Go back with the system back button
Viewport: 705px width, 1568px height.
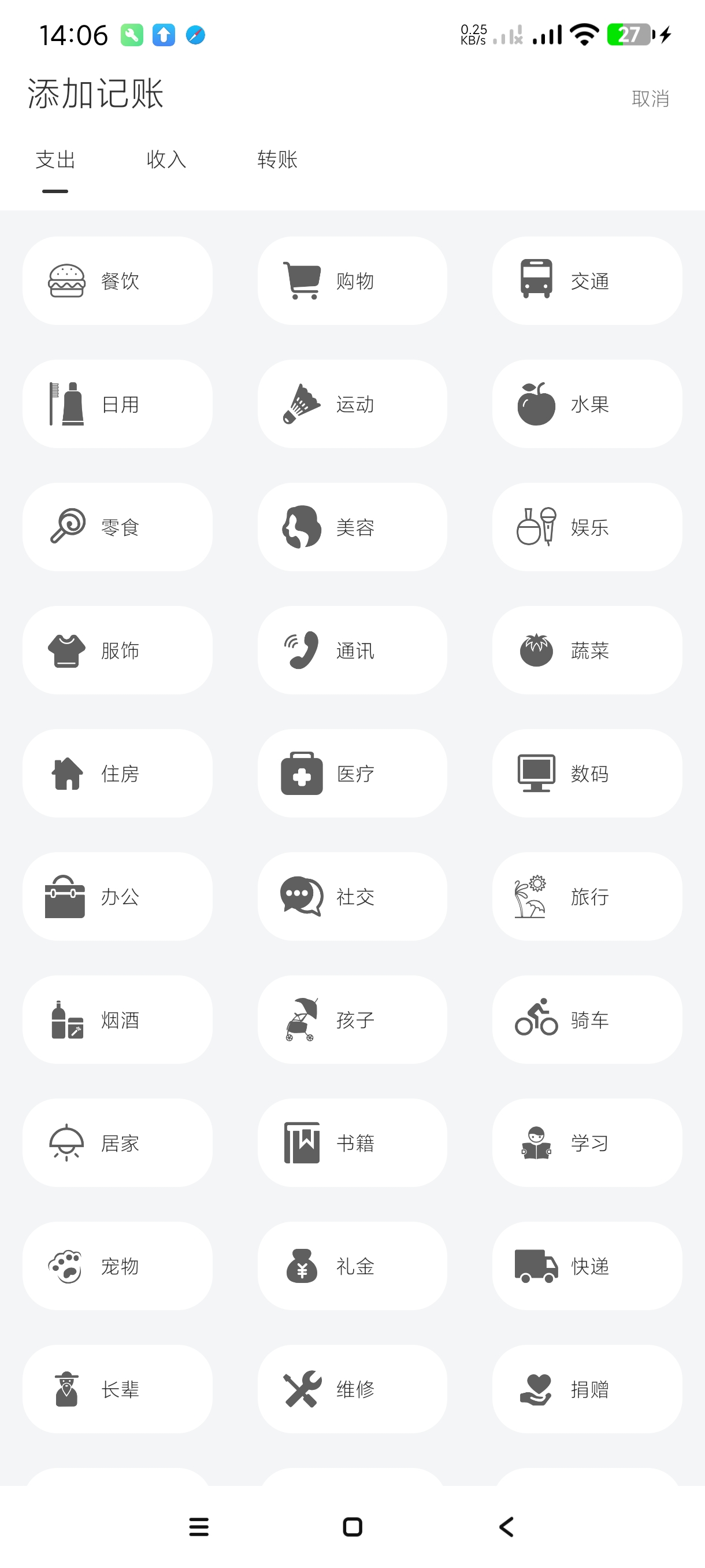pyautogui.click(x=506, y=1526)
